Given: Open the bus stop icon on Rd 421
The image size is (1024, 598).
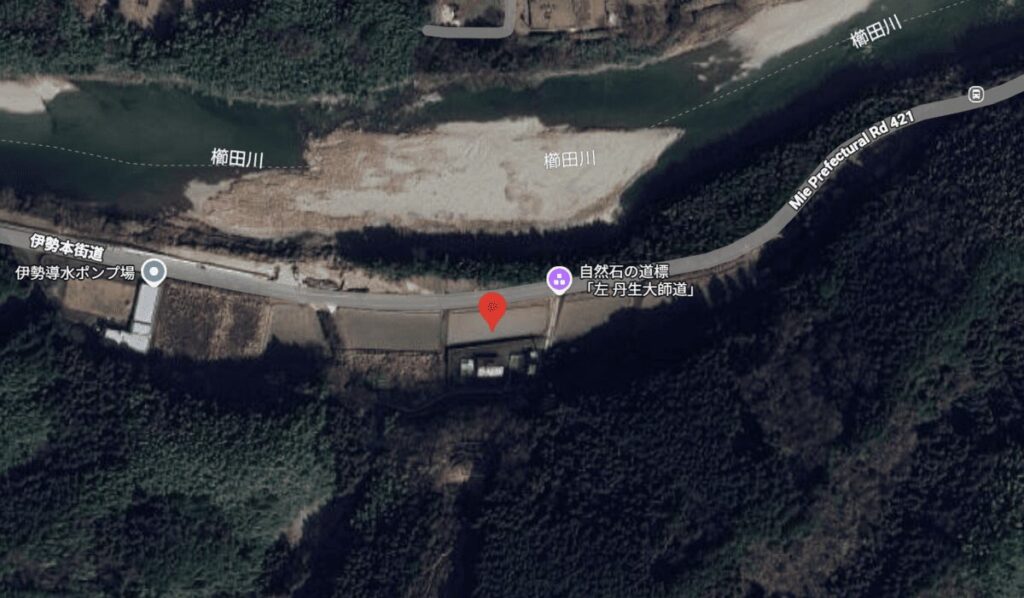Looking at the screenshot, I should (x=975, y=94).
